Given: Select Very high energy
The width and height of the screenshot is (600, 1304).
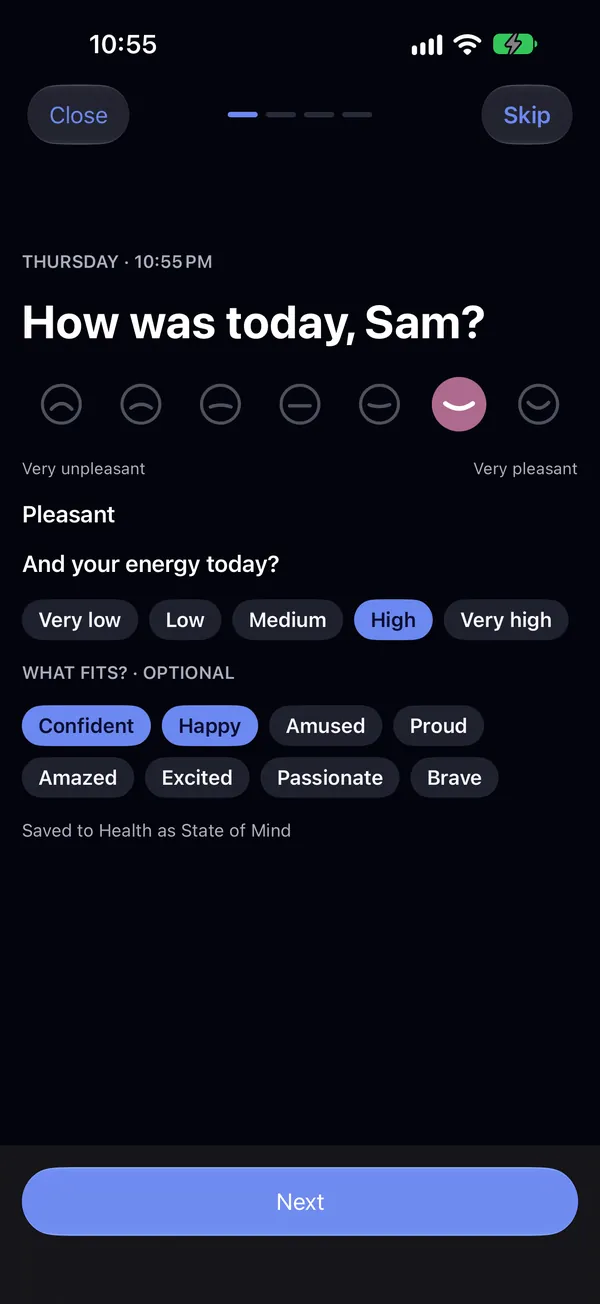Looking at the screenshot, I should pyautogui.click(x=506, y=620).
